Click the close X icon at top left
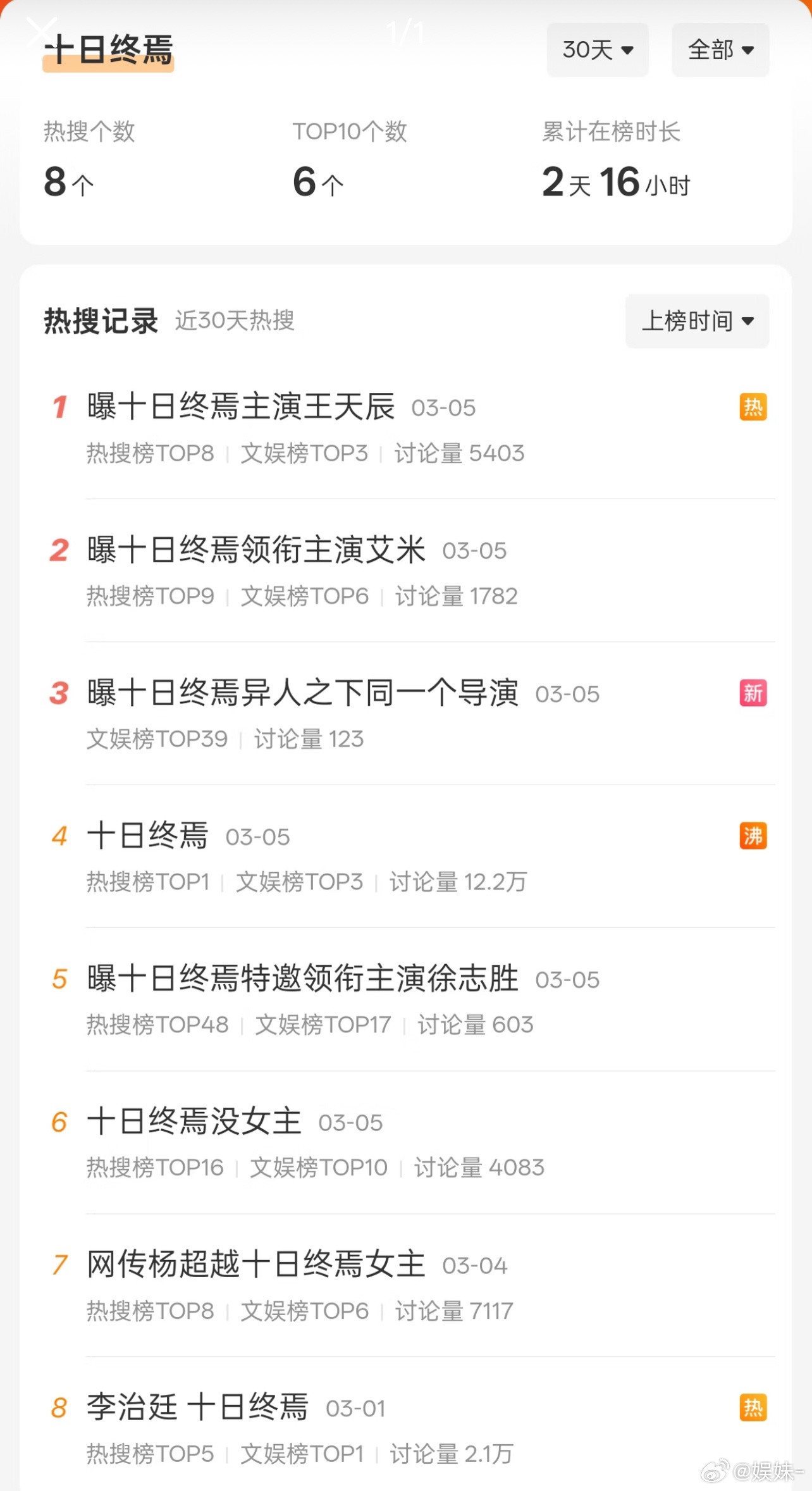Screen dimensions: 812x1491 pyautogui.click(x=42, y=30)
